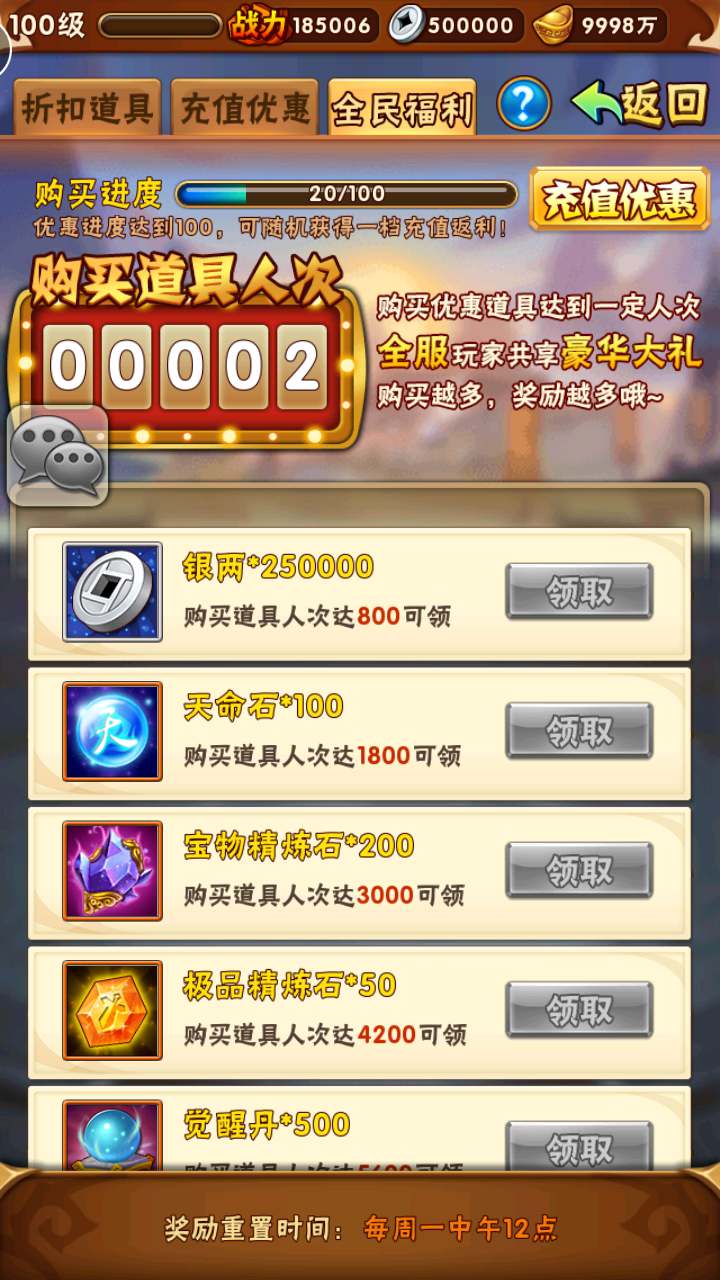The image size is (720, 1280).
Task: Claim the 银两*250000 reward
Action: [x=579, y=592]
